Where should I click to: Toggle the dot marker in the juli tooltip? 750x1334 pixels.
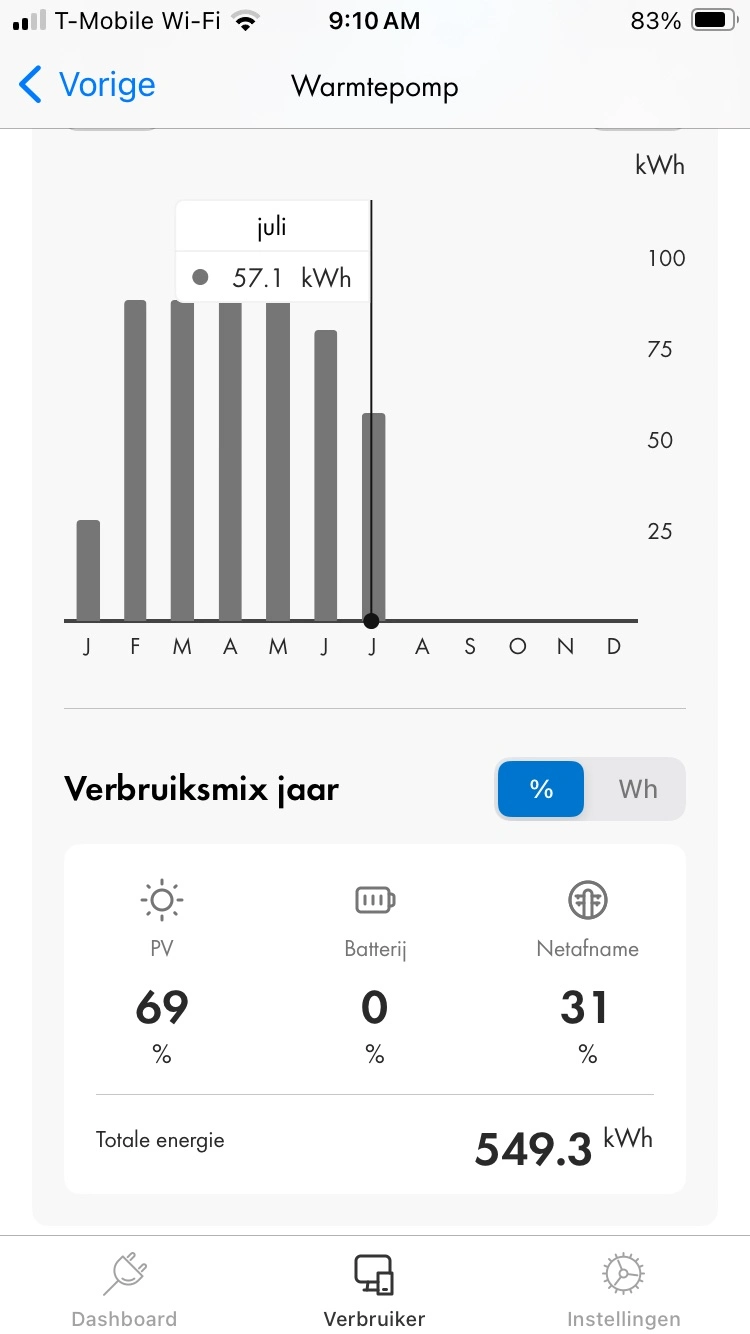pos(198,277)
